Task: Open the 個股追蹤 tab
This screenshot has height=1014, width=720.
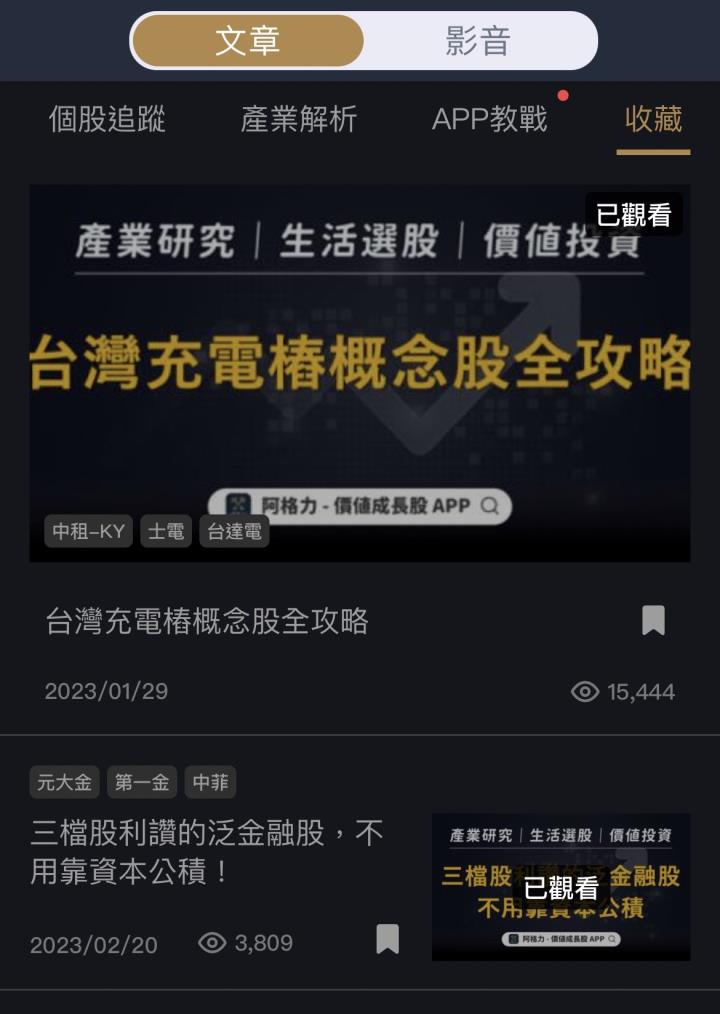Action: 106,120
